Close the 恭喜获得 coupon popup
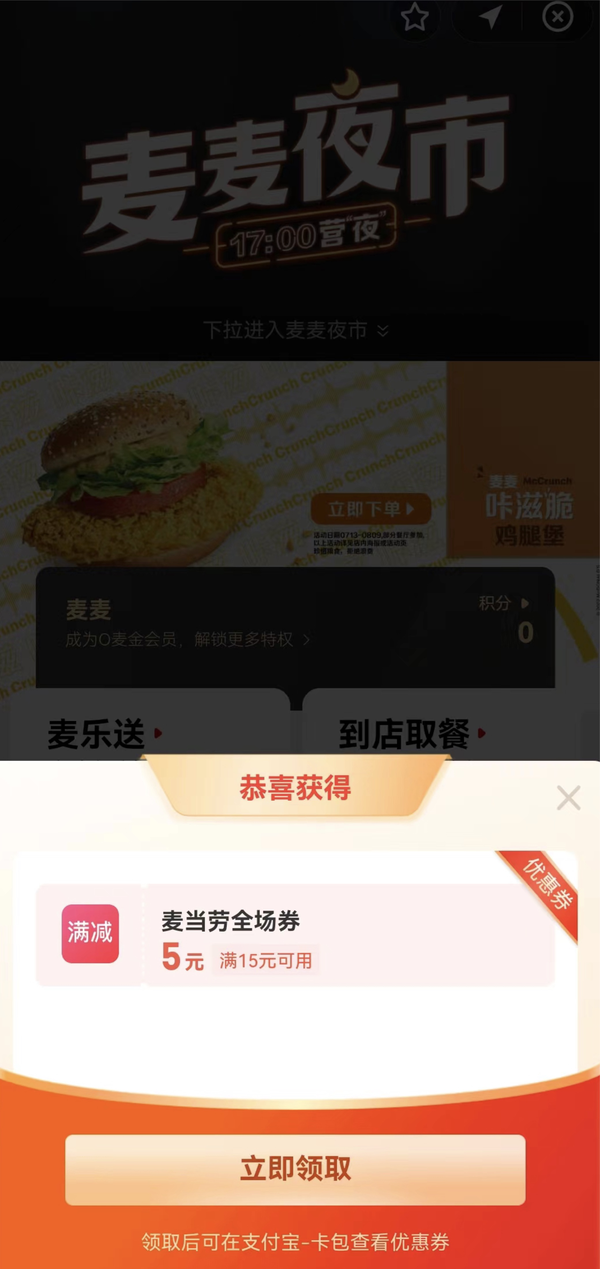600x1269 pixels. [568, 797]
